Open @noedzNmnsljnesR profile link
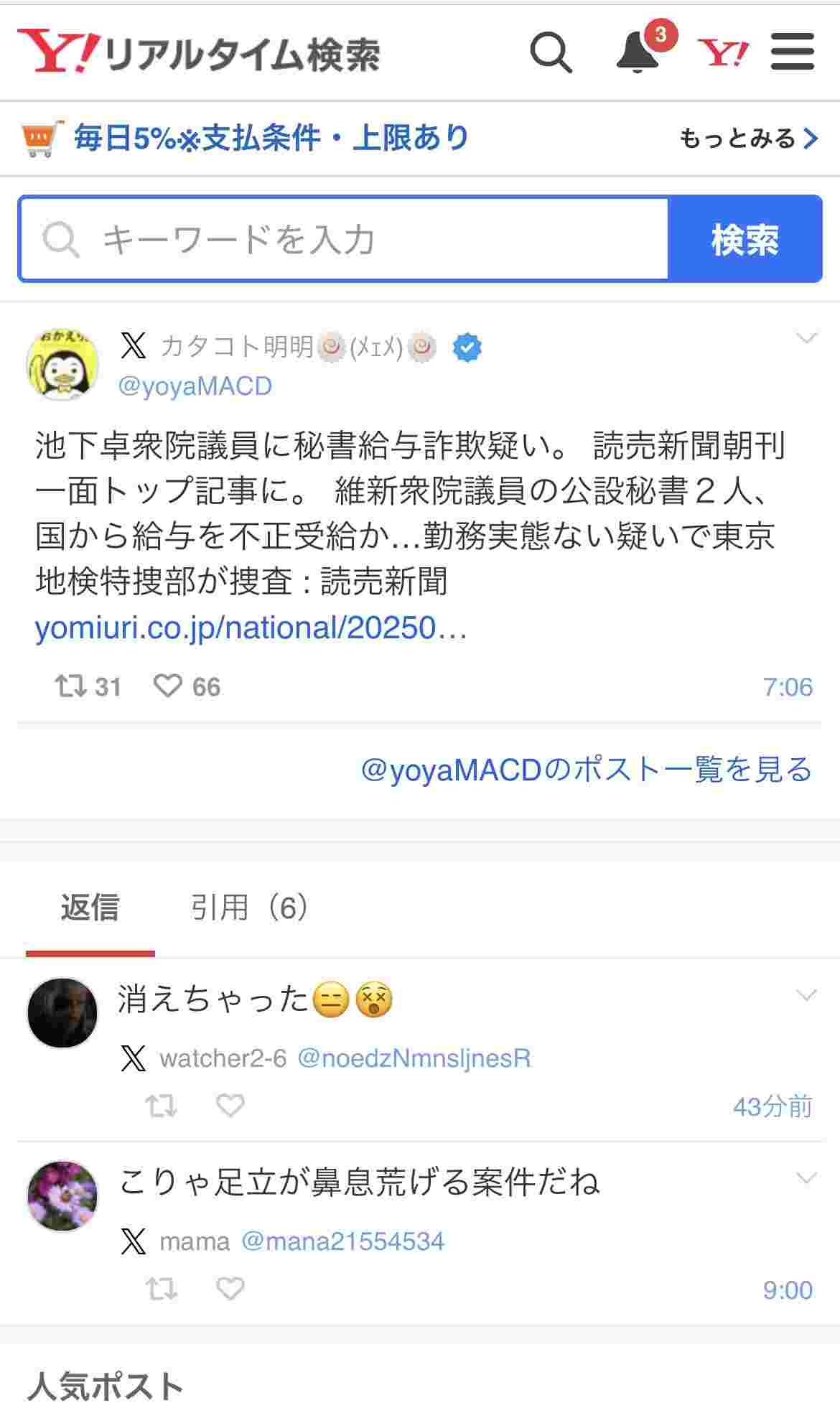The width and height of the screenshot is (840, 1413). tap(414, 1058)
